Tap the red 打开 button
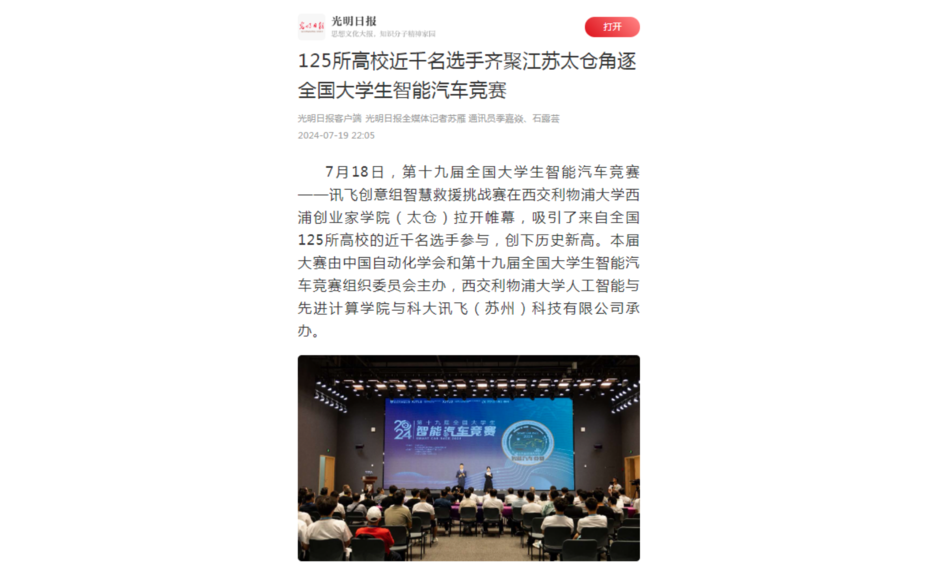Screen dimensions: 939x574 612,27
